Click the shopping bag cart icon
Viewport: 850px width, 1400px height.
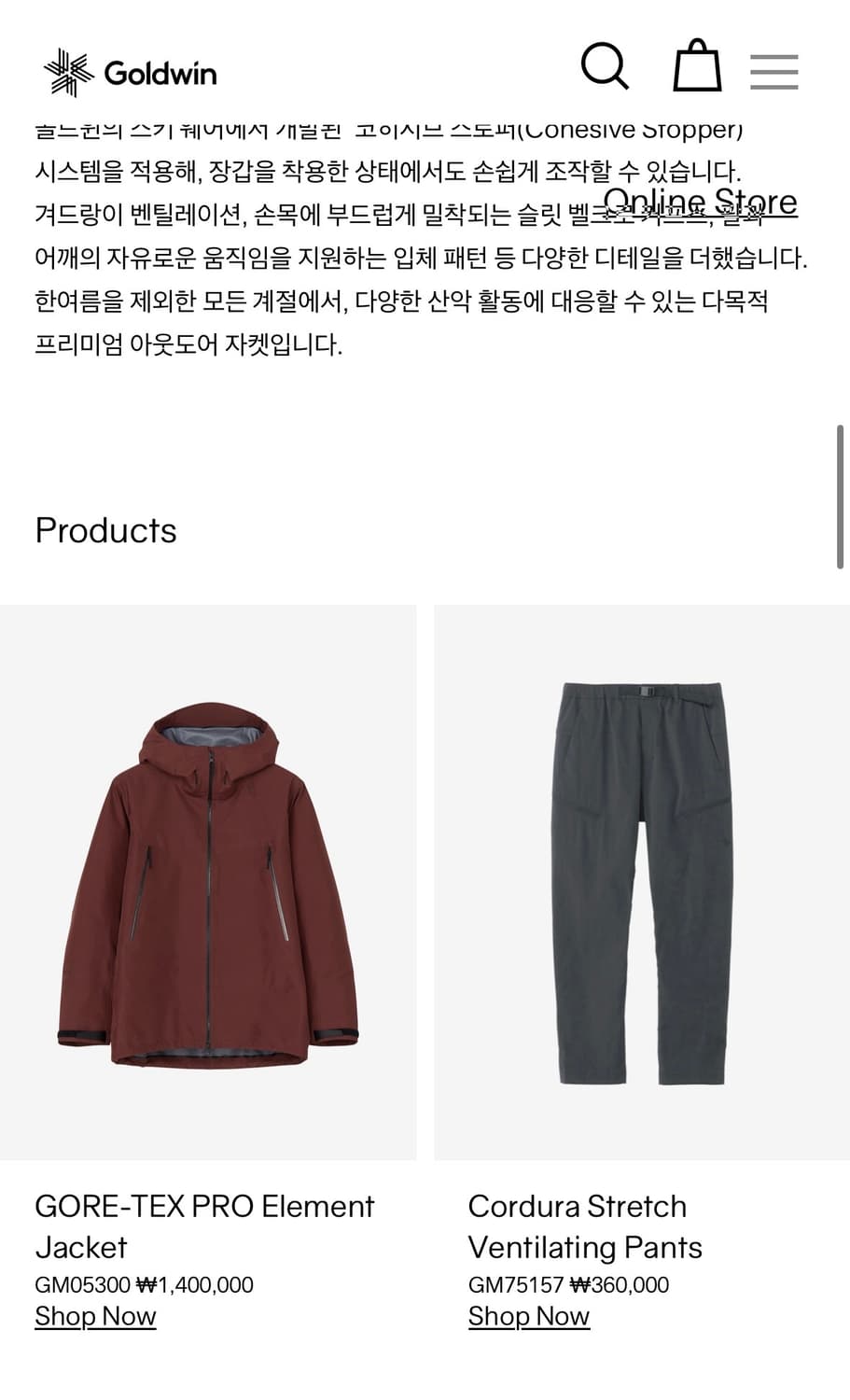698,67
